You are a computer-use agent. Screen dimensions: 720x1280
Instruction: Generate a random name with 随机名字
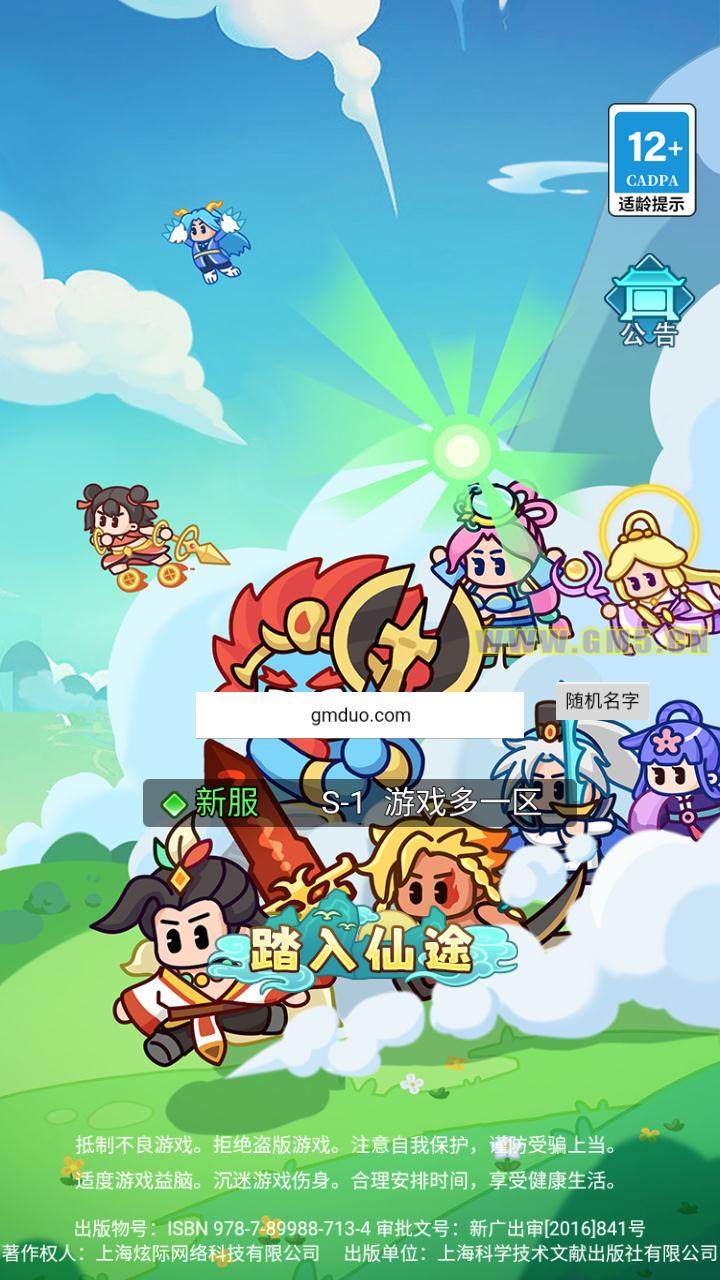pos(602,701)
